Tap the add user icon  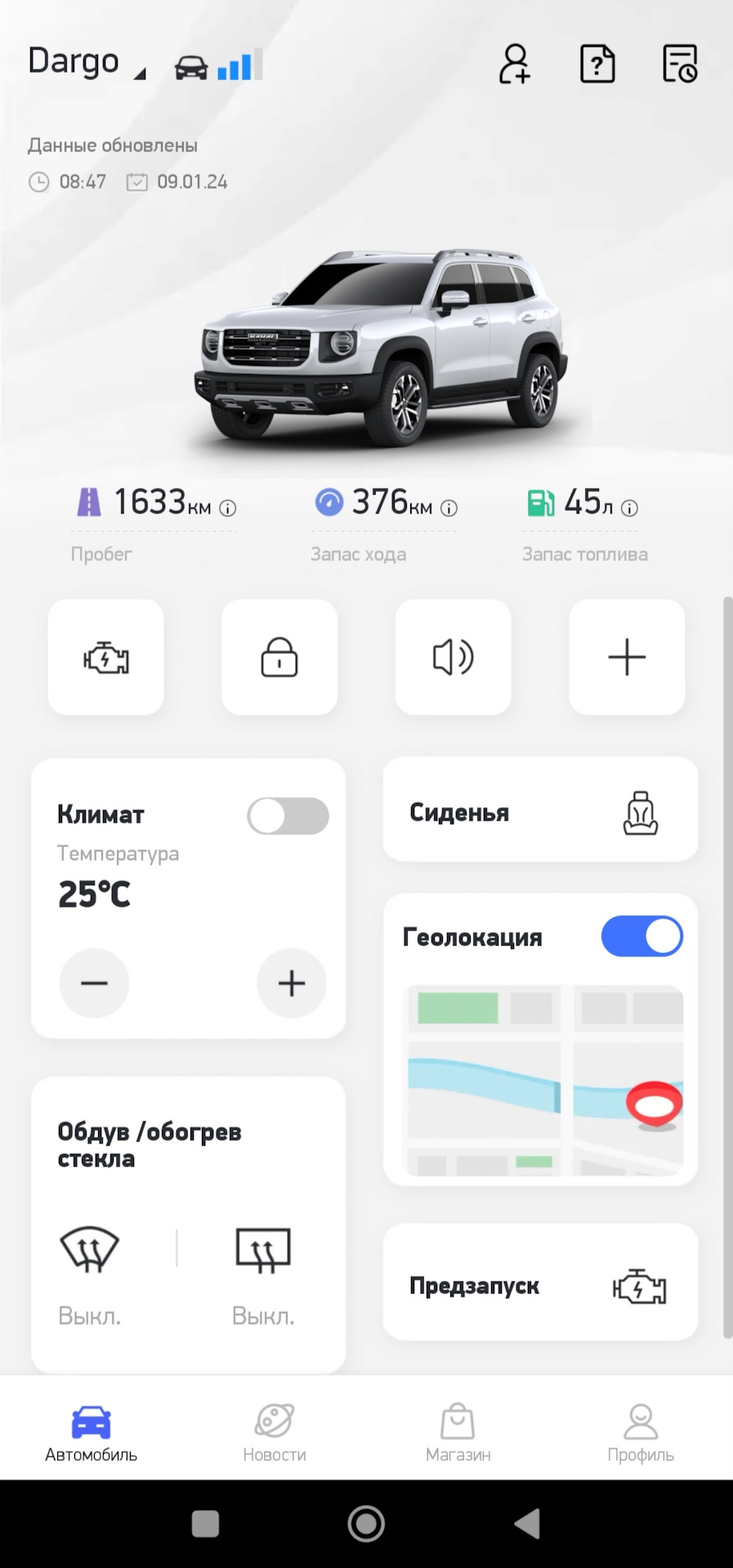[x=515, y=64]
